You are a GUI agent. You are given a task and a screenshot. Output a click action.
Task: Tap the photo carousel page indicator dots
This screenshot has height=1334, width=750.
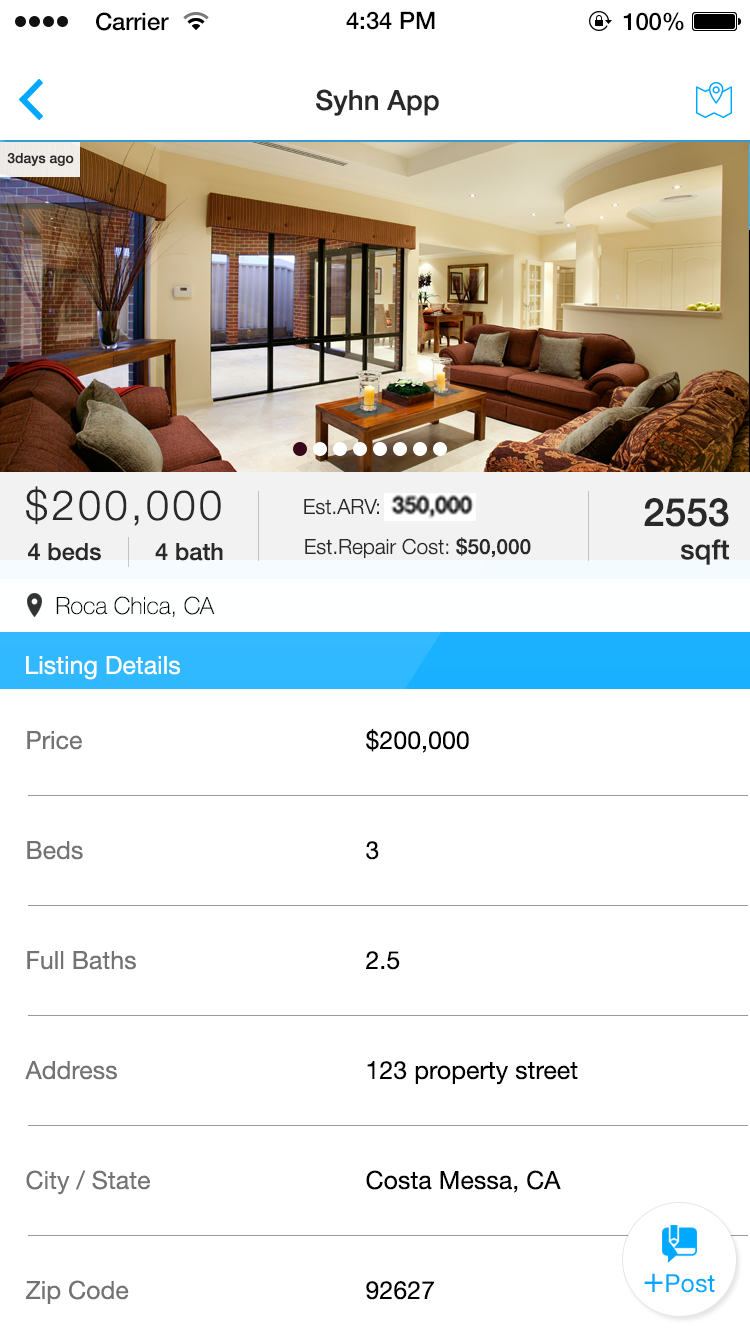point(370,449)
